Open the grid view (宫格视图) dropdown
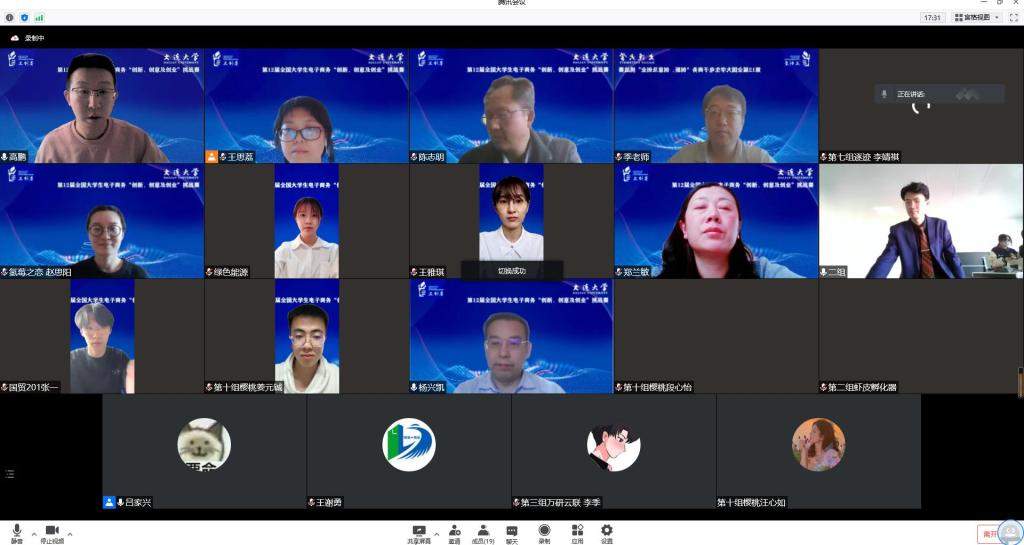 click(977, 17)
